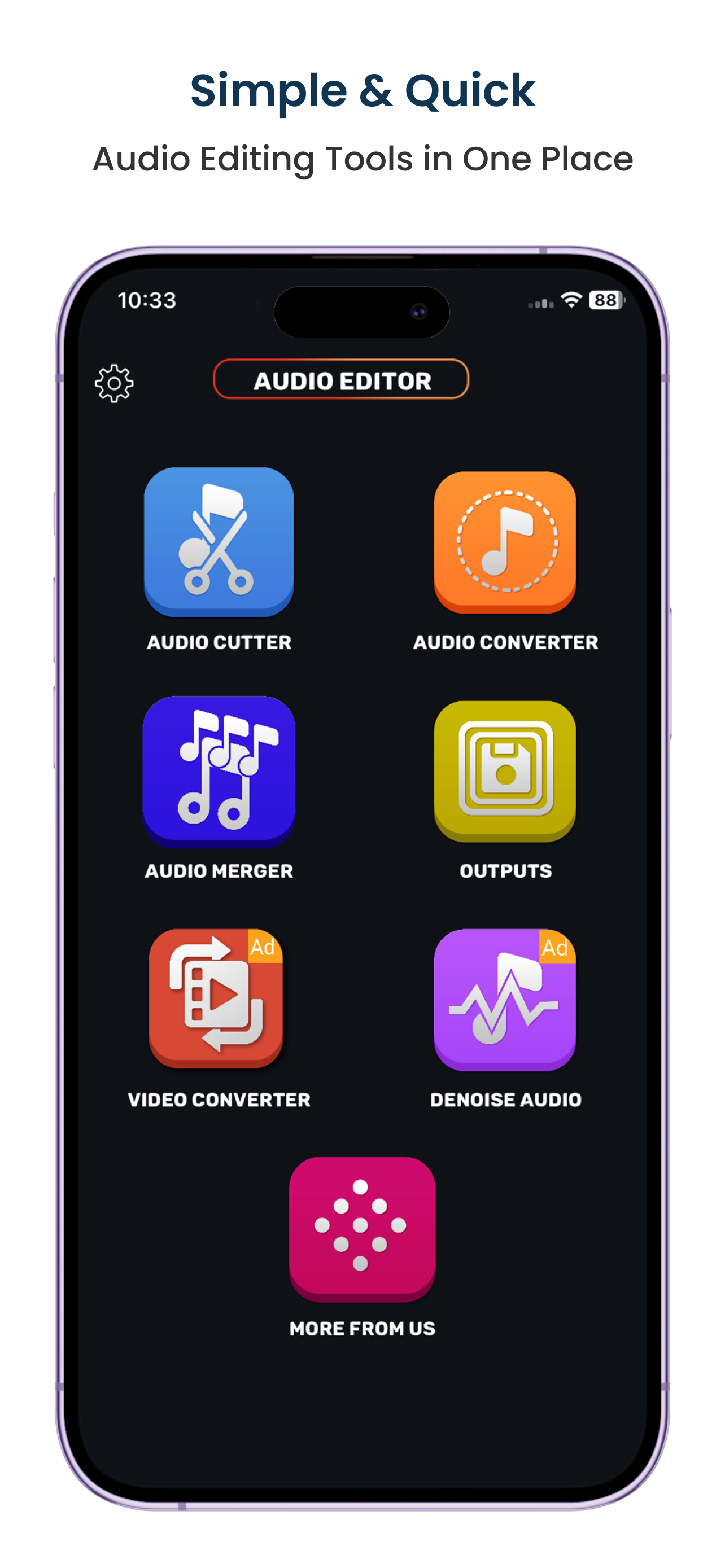
Task: Tap the AUDIO EDITOR title button
Action: [x=342, y=381]
